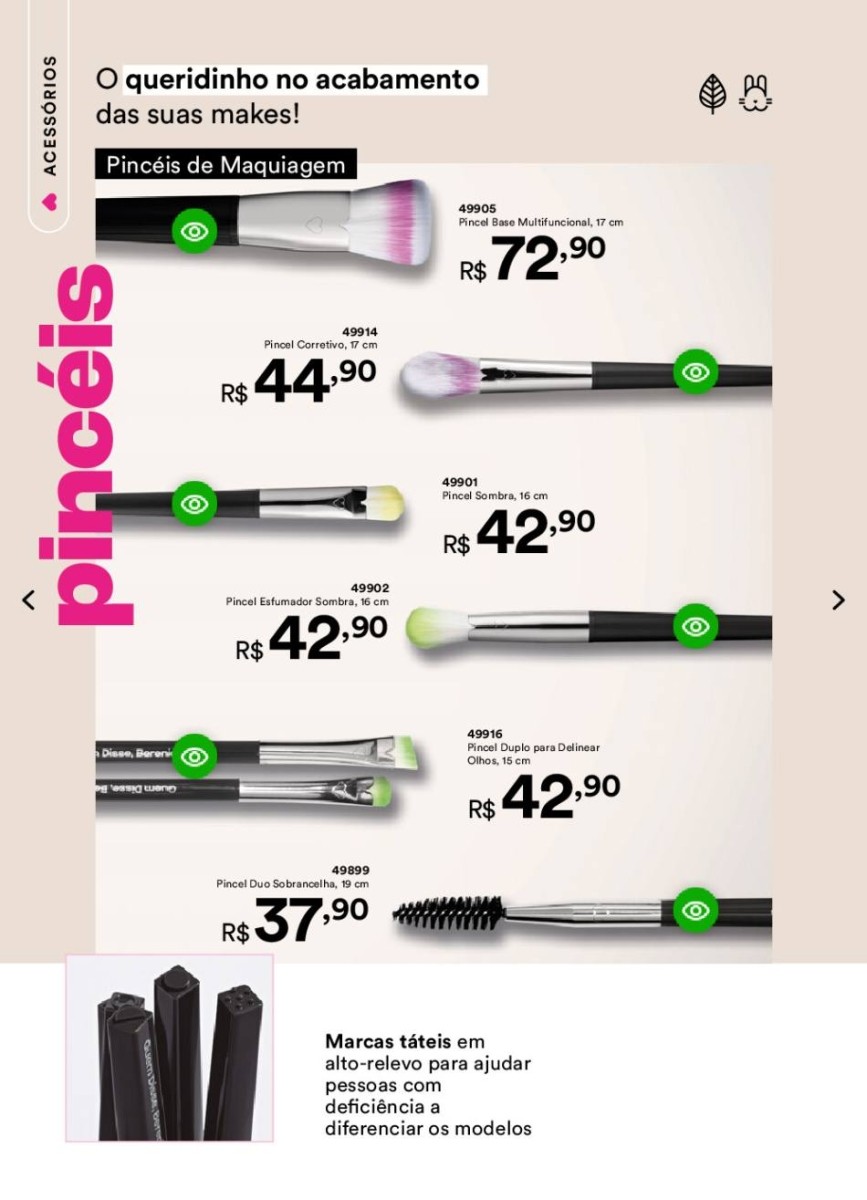
Task: Go back to the previous catalog page
Action: (28, 600)
